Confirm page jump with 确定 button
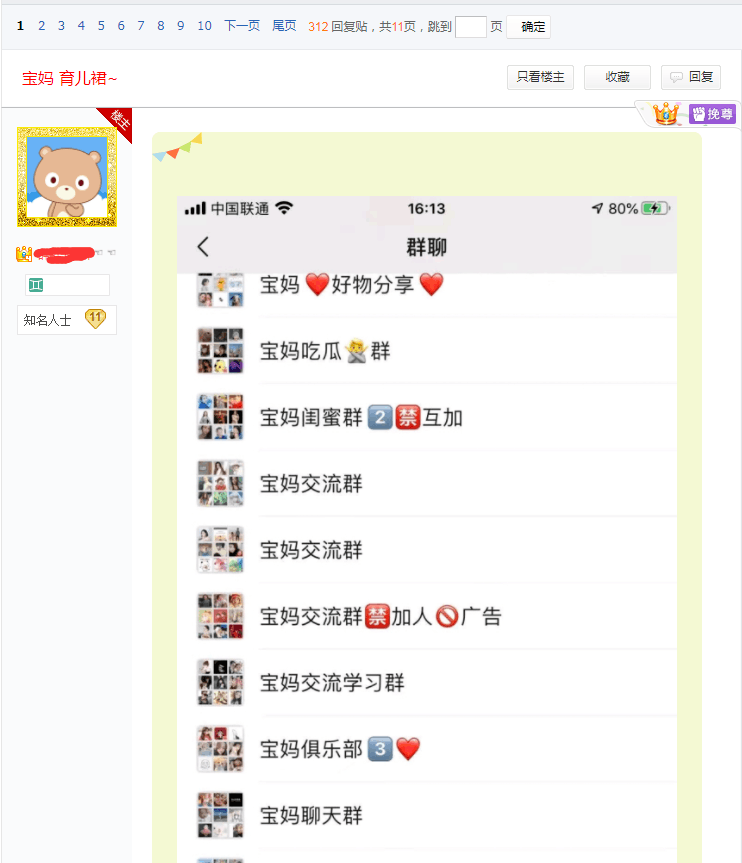 tap(528, 27)
